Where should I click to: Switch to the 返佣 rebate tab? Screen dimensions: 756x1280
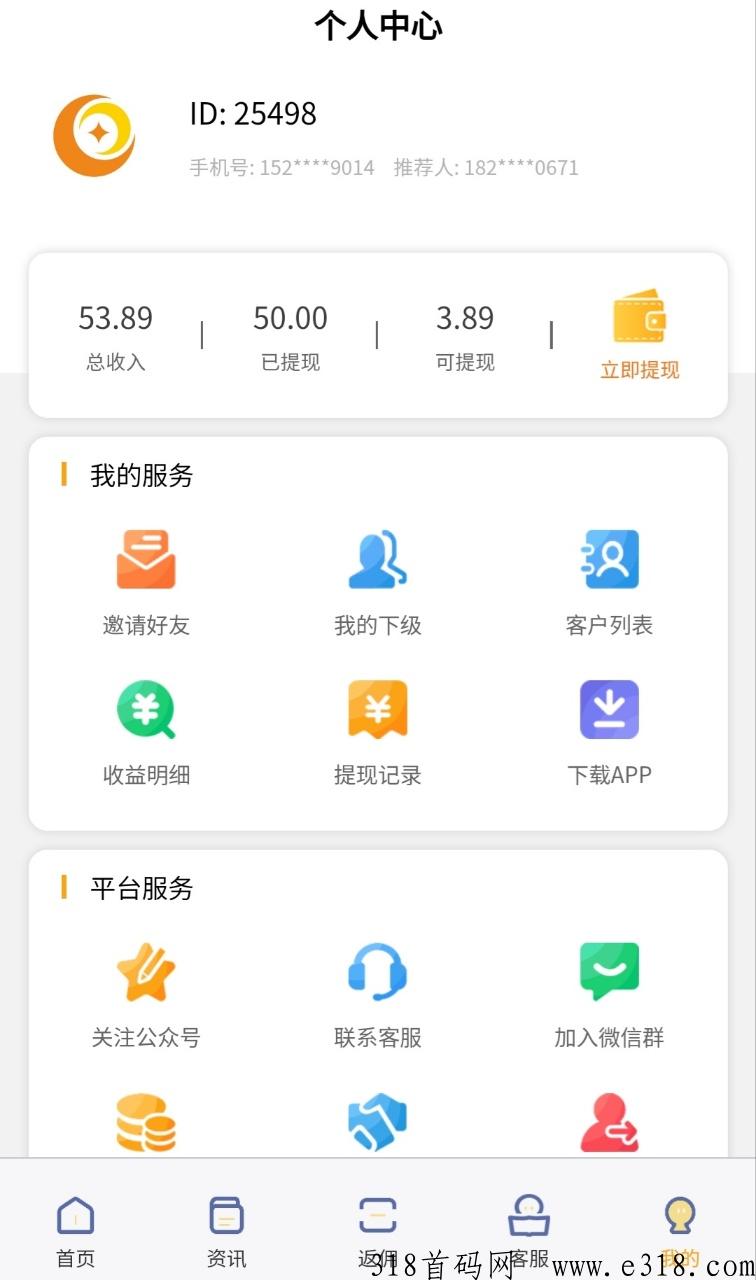pyautogui.click(x=378, y=1232)
